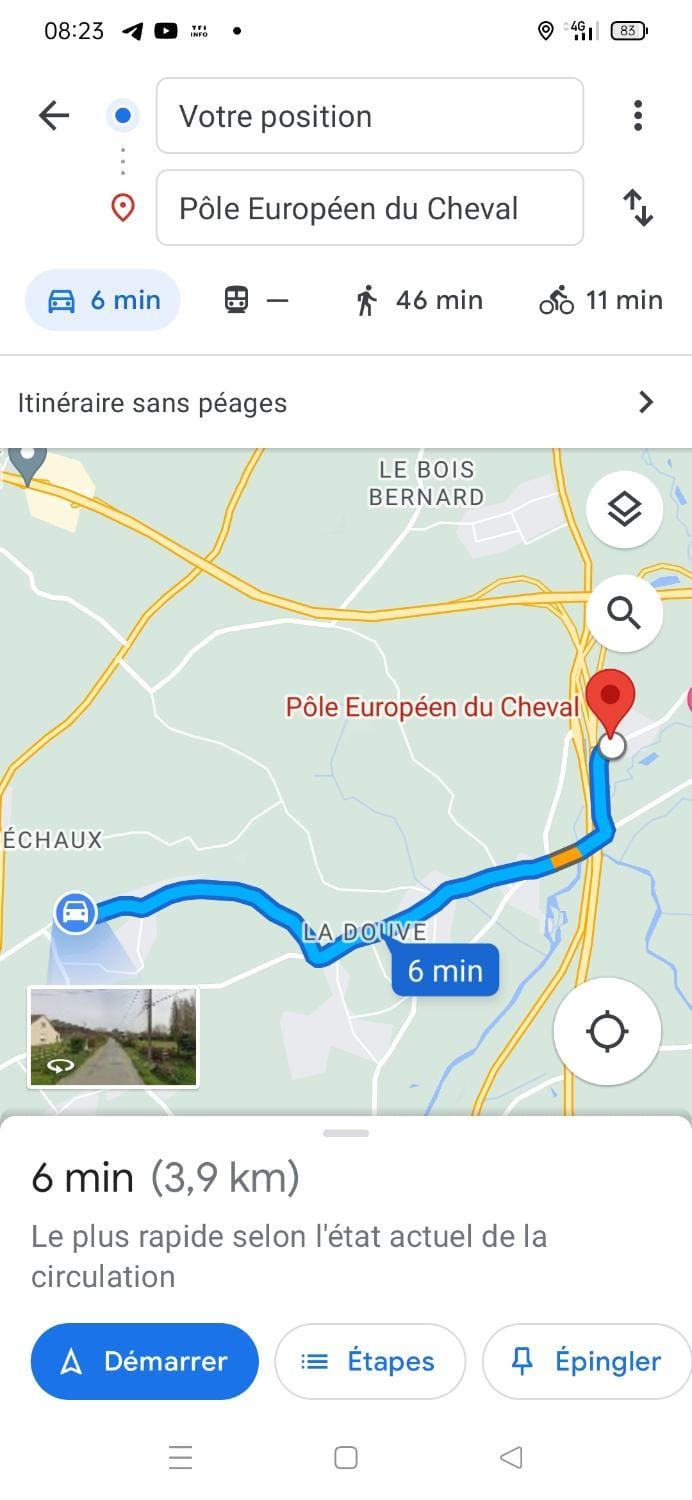Switch to cycling 11 min
Screen dimensions: 692x1500
pyautogui.click(x=601, y=300)
